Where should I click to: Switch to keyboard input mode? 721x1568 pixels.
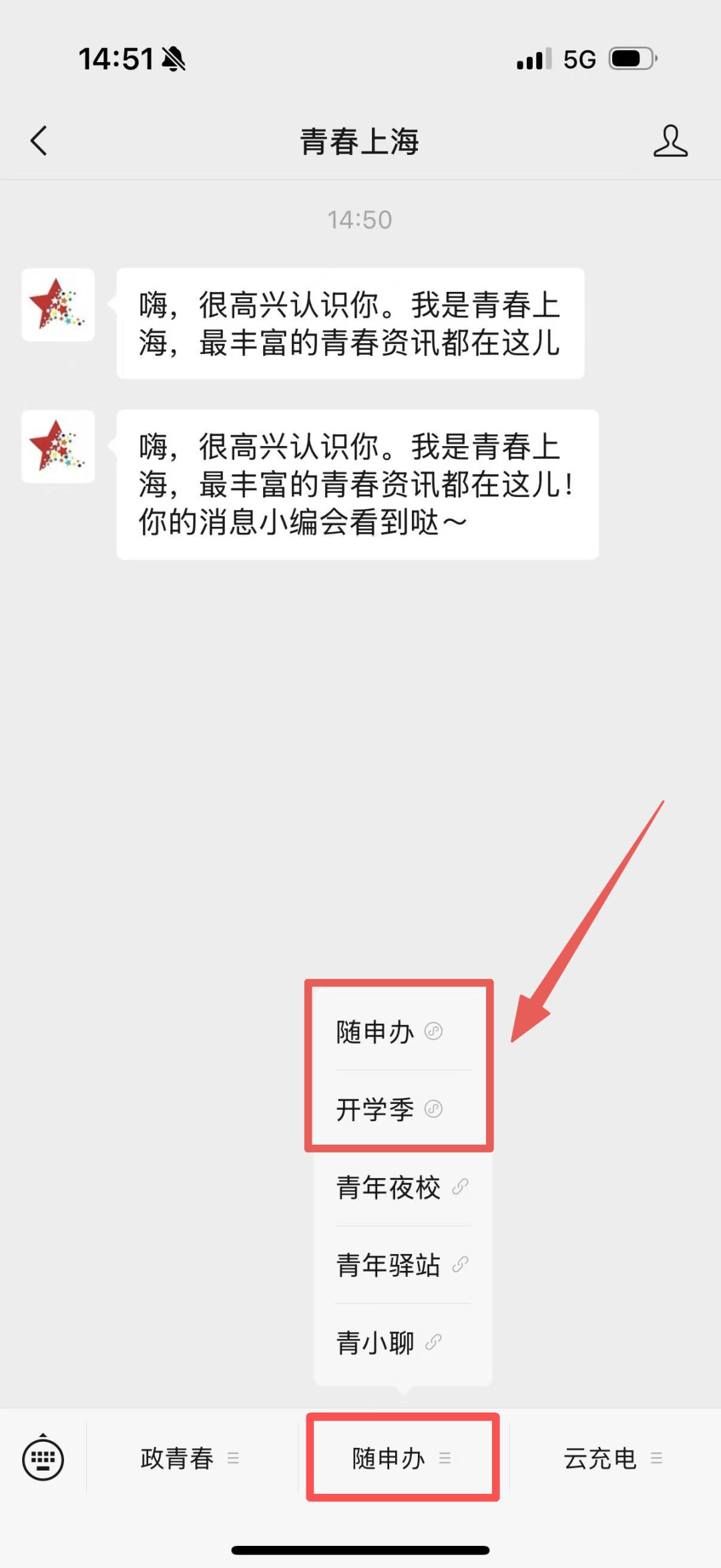point(43,1458)
